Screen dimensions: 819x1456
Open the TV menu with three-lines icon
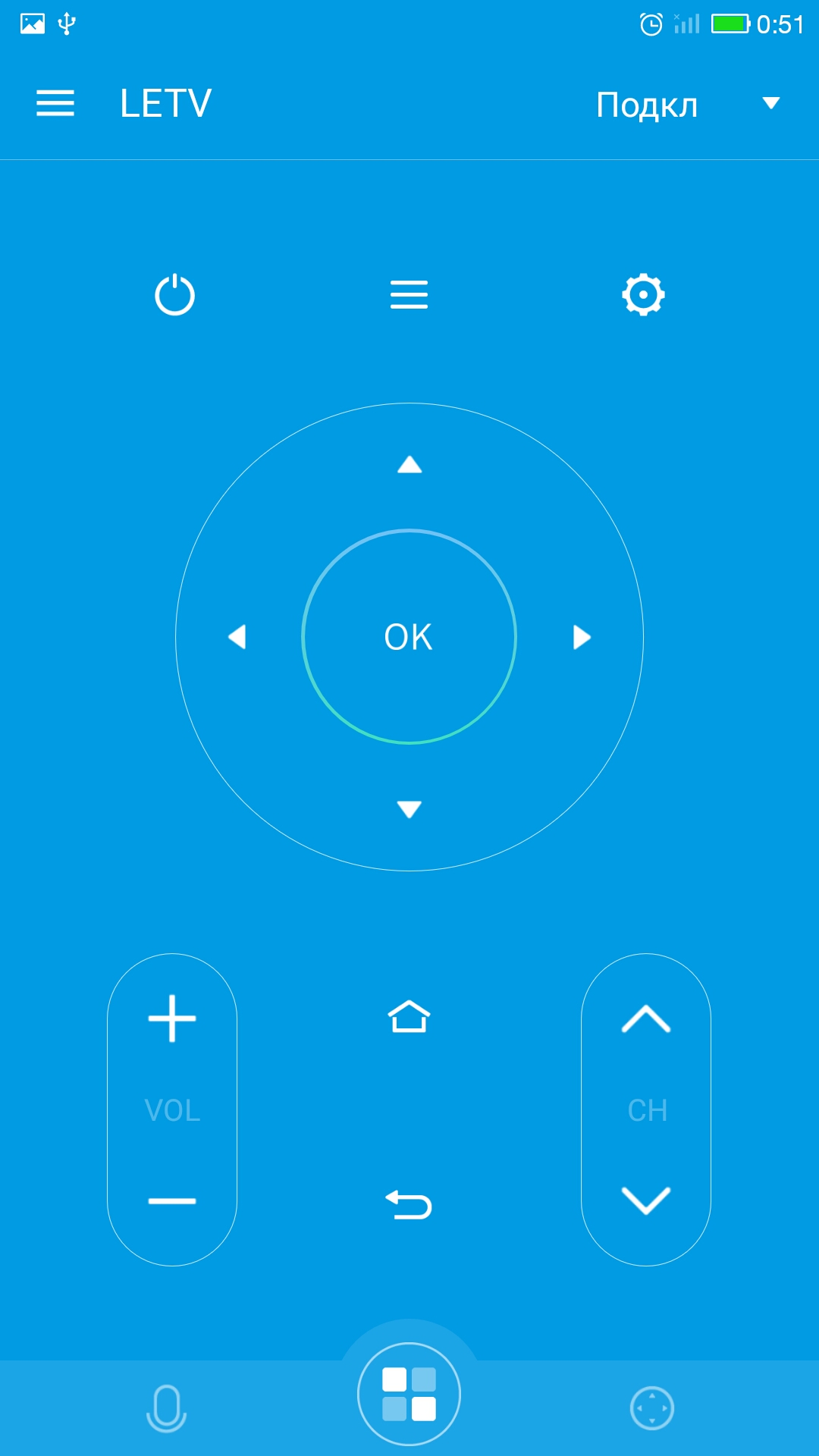[x=409, y=294]
